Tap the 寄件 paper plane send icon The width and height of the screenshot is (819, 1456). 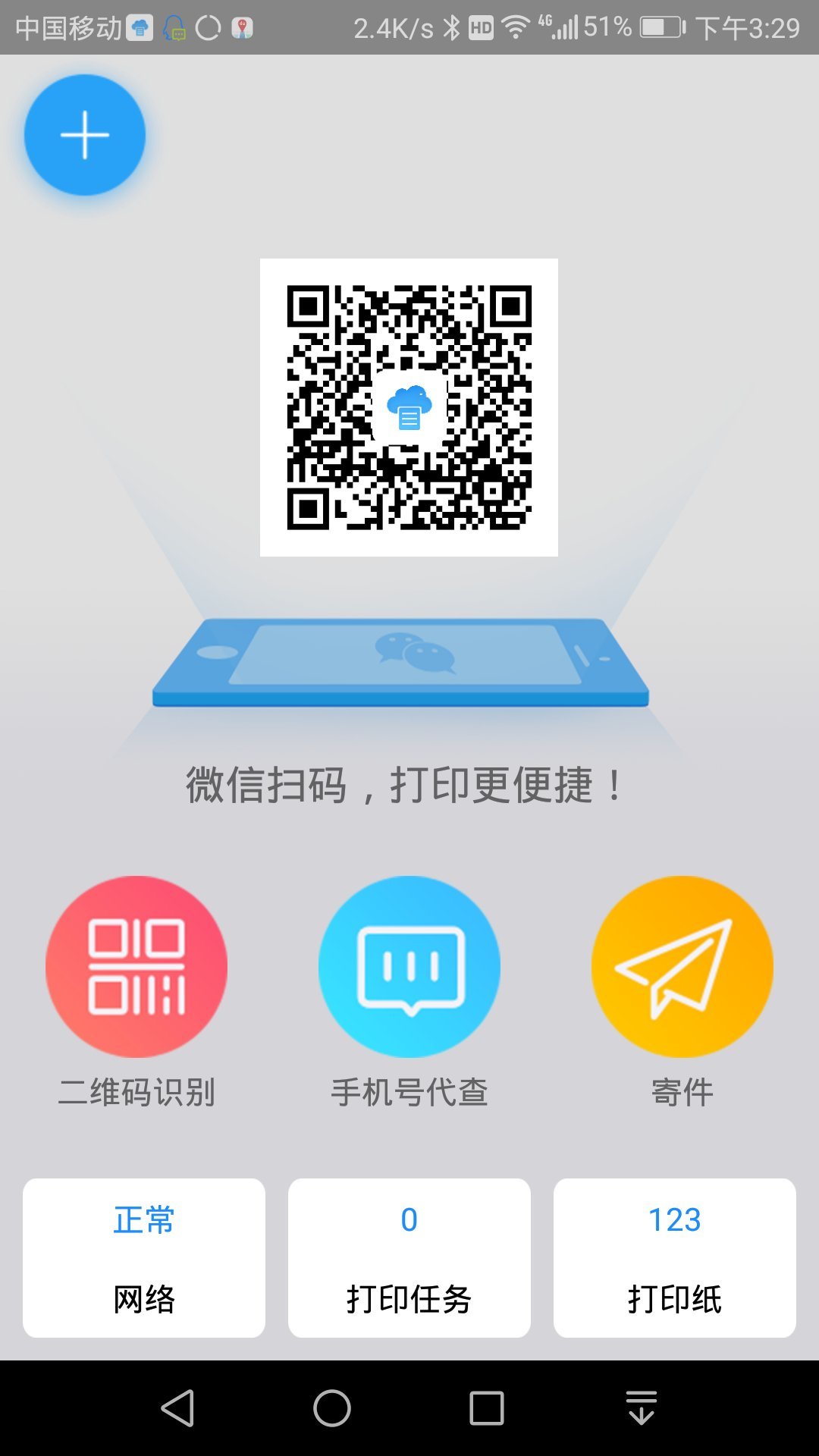[x=681, y=965]
